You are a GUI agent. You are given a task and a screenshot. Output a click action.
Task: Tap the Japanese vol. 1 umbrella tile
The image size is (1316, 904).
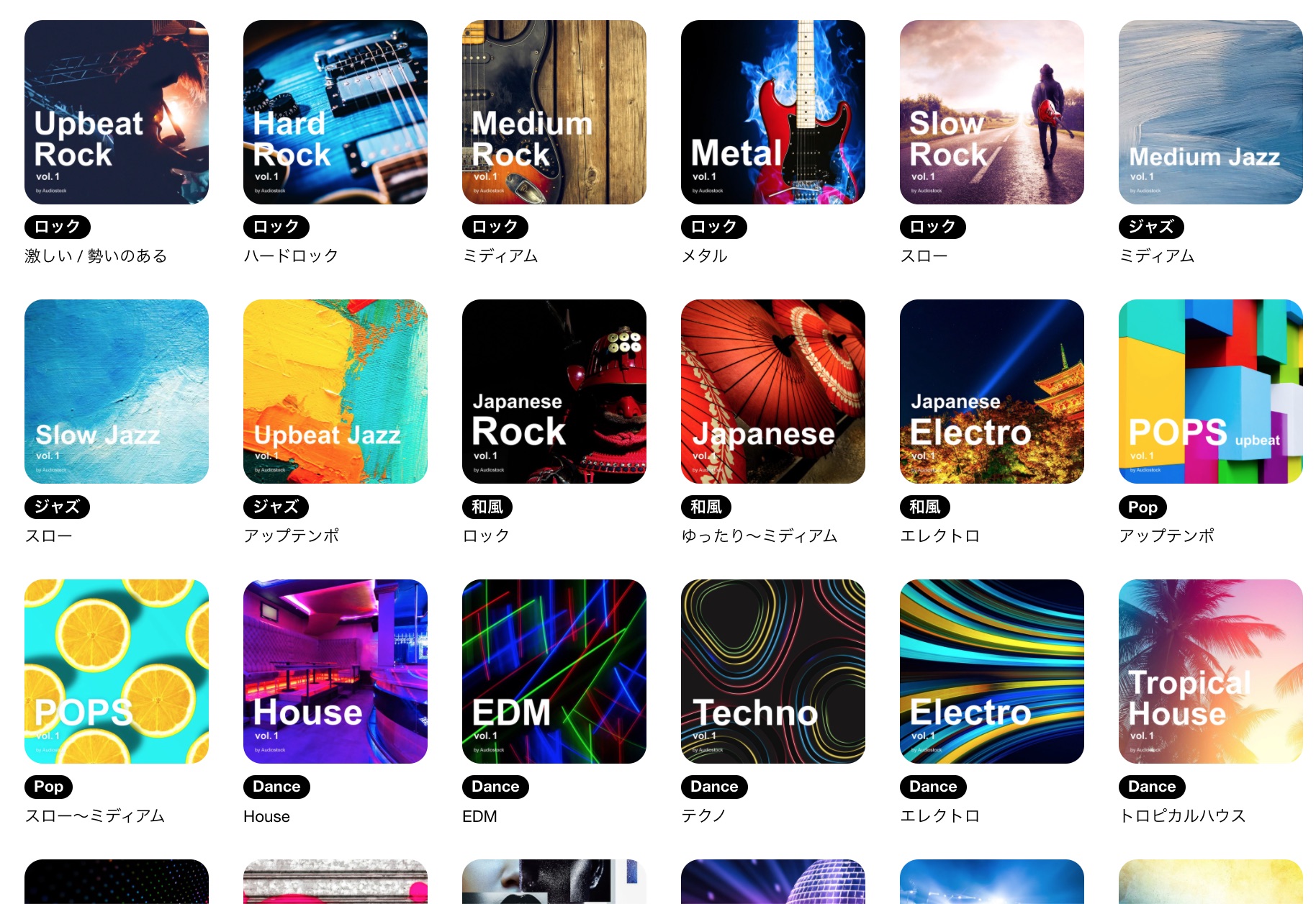773,392
